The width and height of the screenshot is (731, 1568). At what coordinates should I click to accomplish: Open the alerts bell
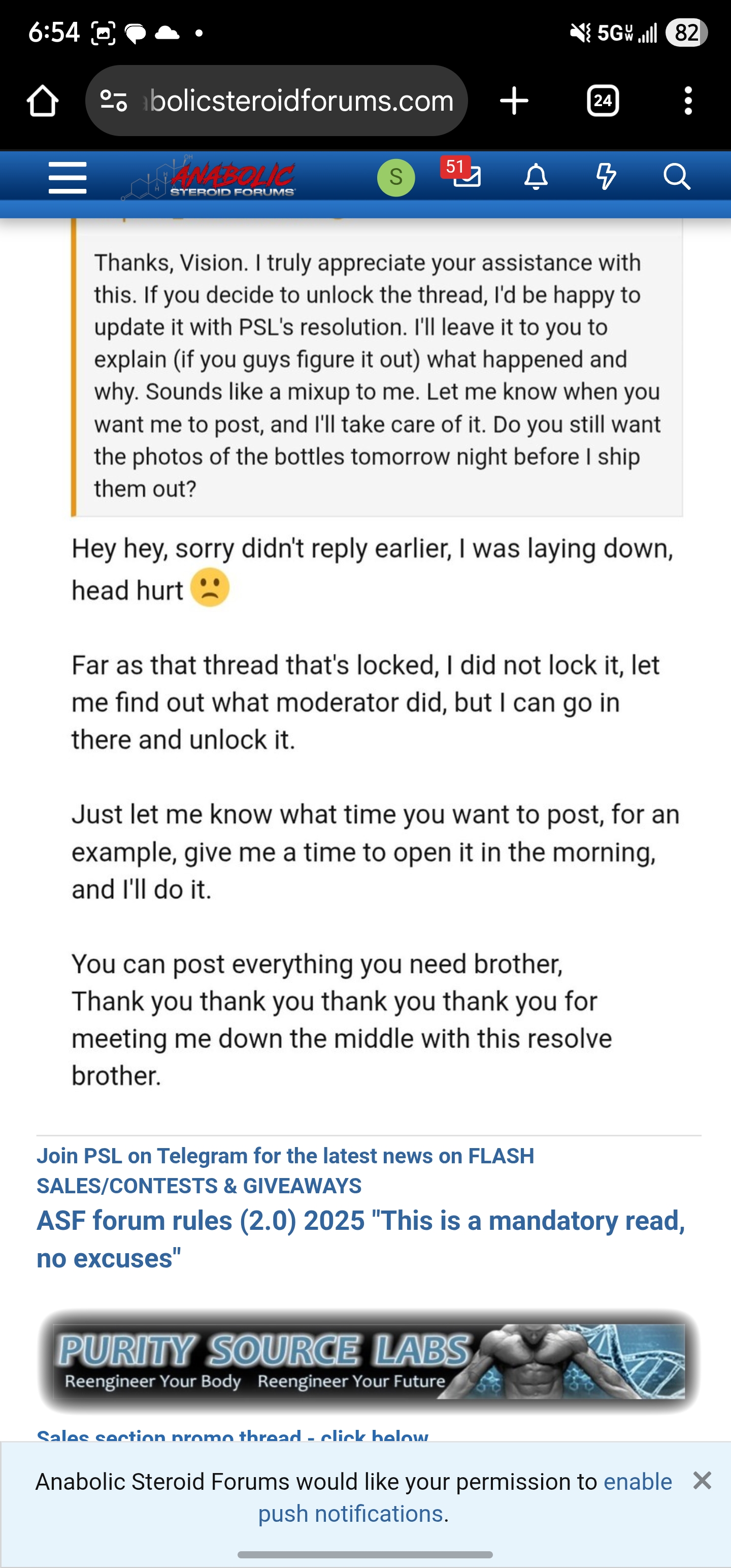tap(536, 178)
